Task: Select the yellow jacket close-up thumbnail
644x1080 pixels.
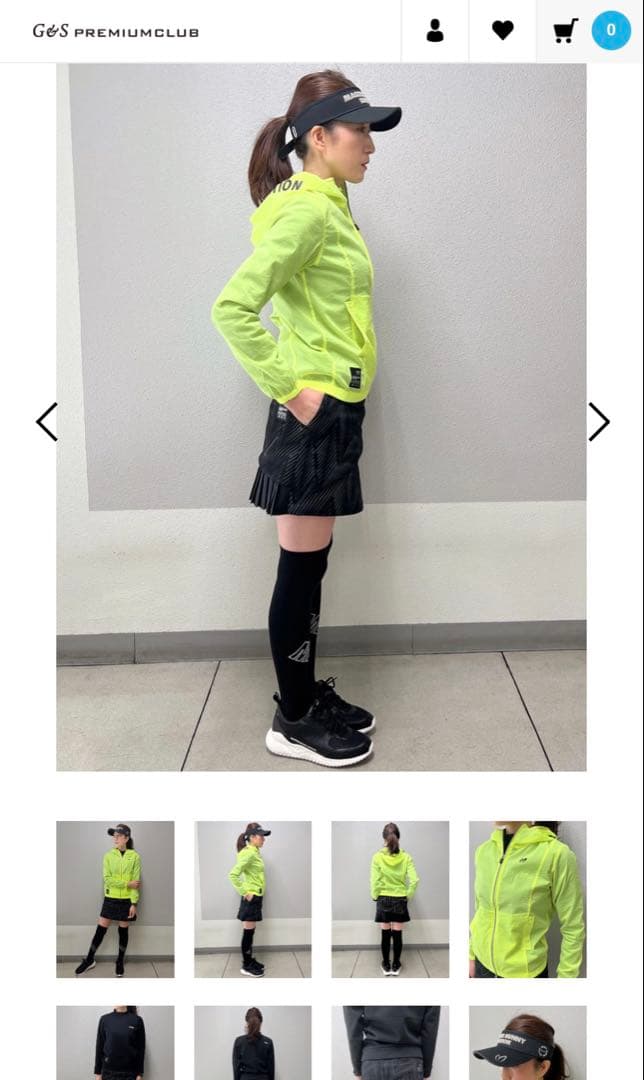Action: (527, 899)
